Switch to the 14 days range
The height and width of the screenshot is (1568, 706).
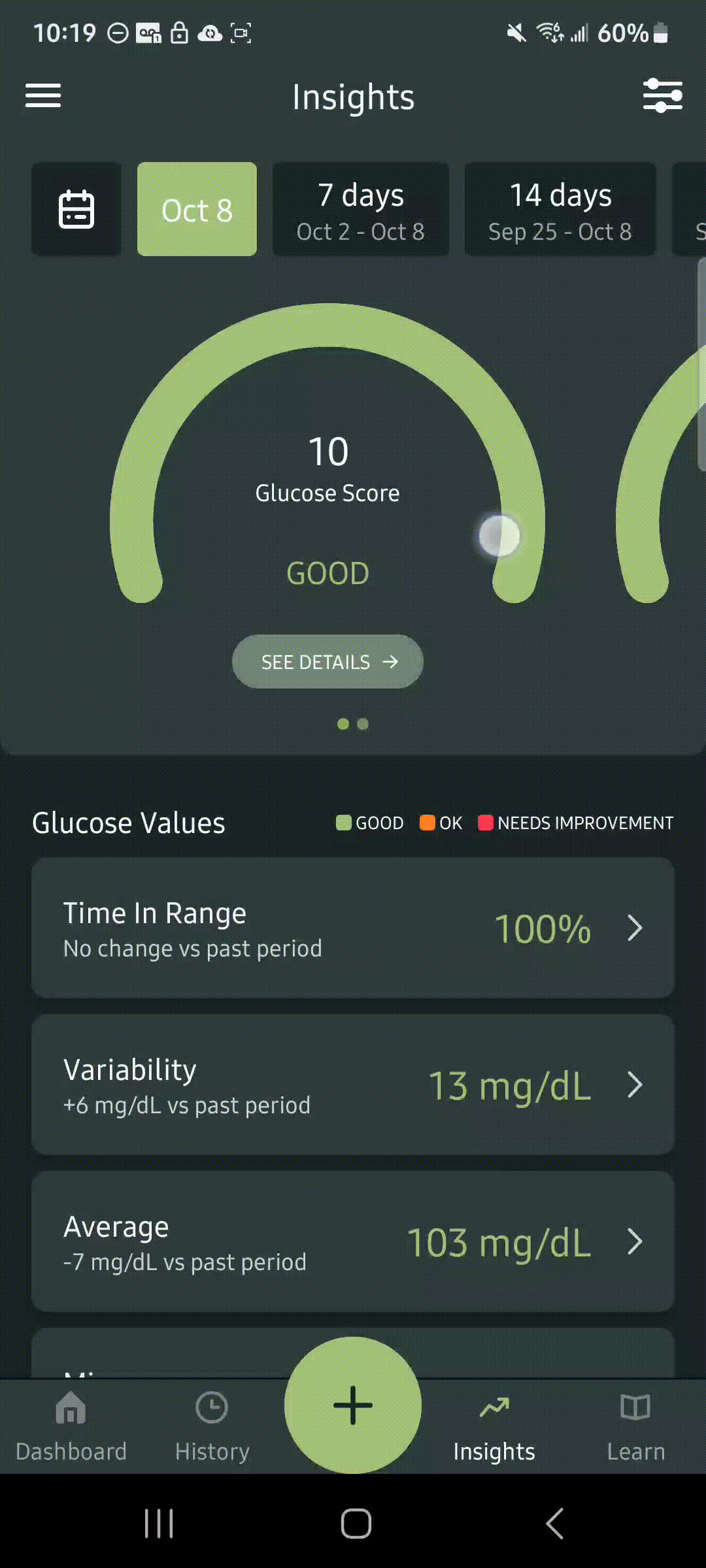coord(560,209)
